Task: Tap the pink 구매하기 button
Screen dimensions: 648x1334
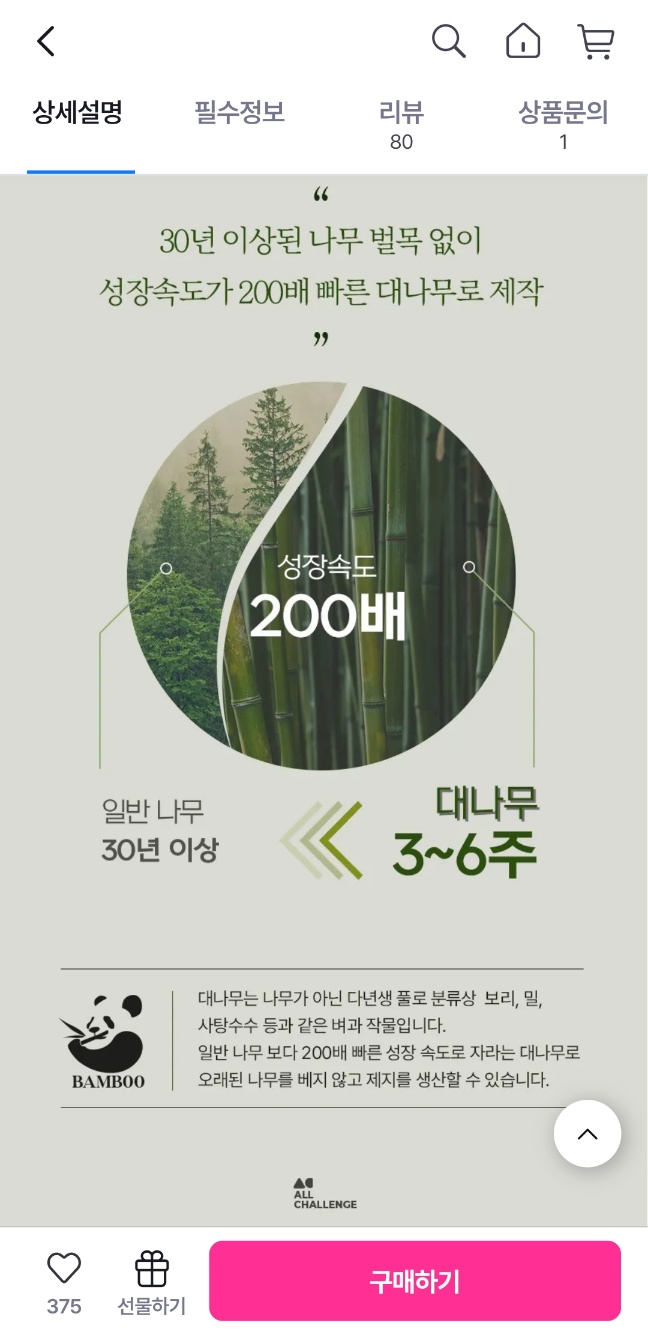Action: pyautogui.click(x=414, y=1281)
